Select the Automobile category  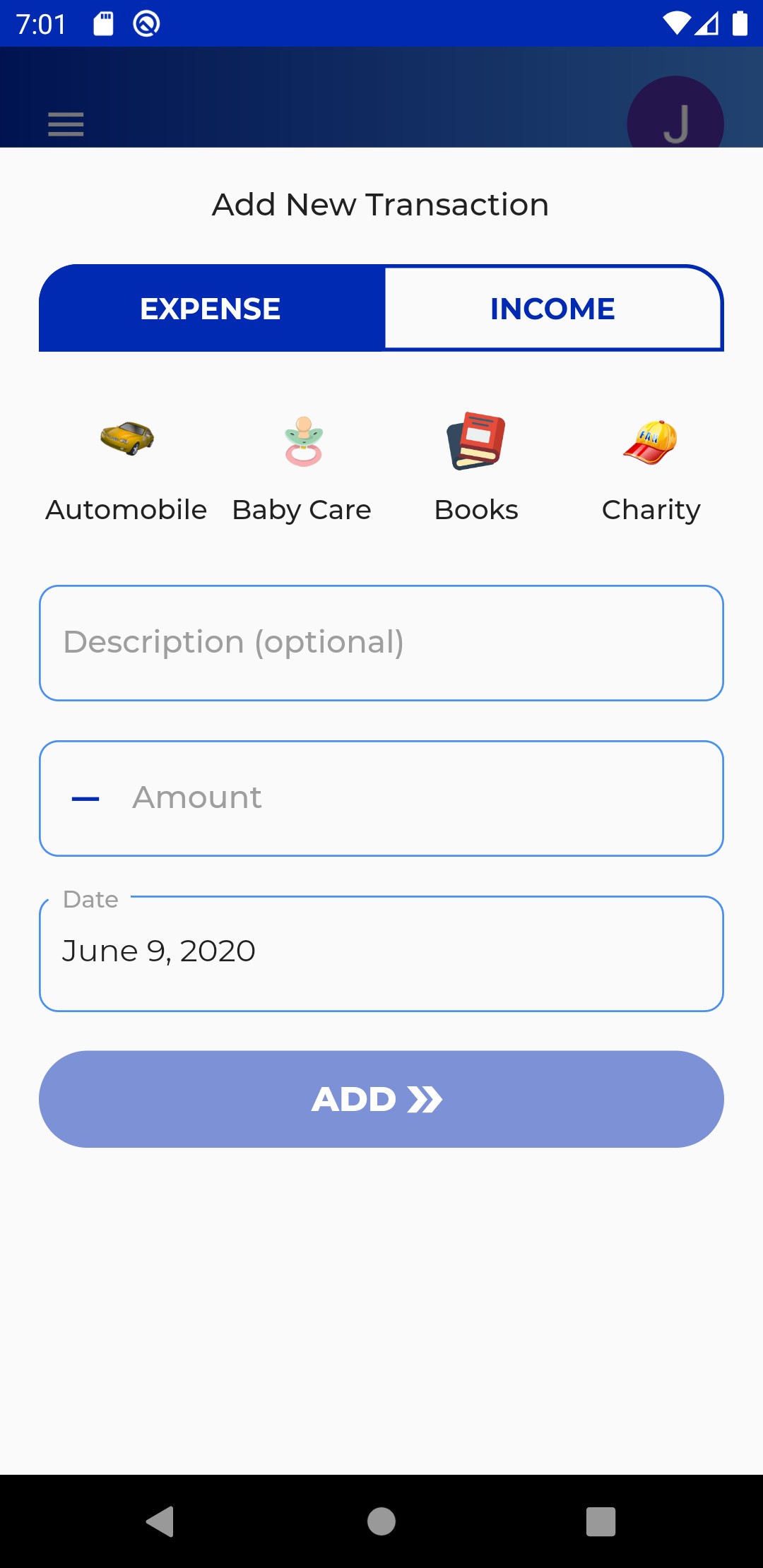coord(126,468)
